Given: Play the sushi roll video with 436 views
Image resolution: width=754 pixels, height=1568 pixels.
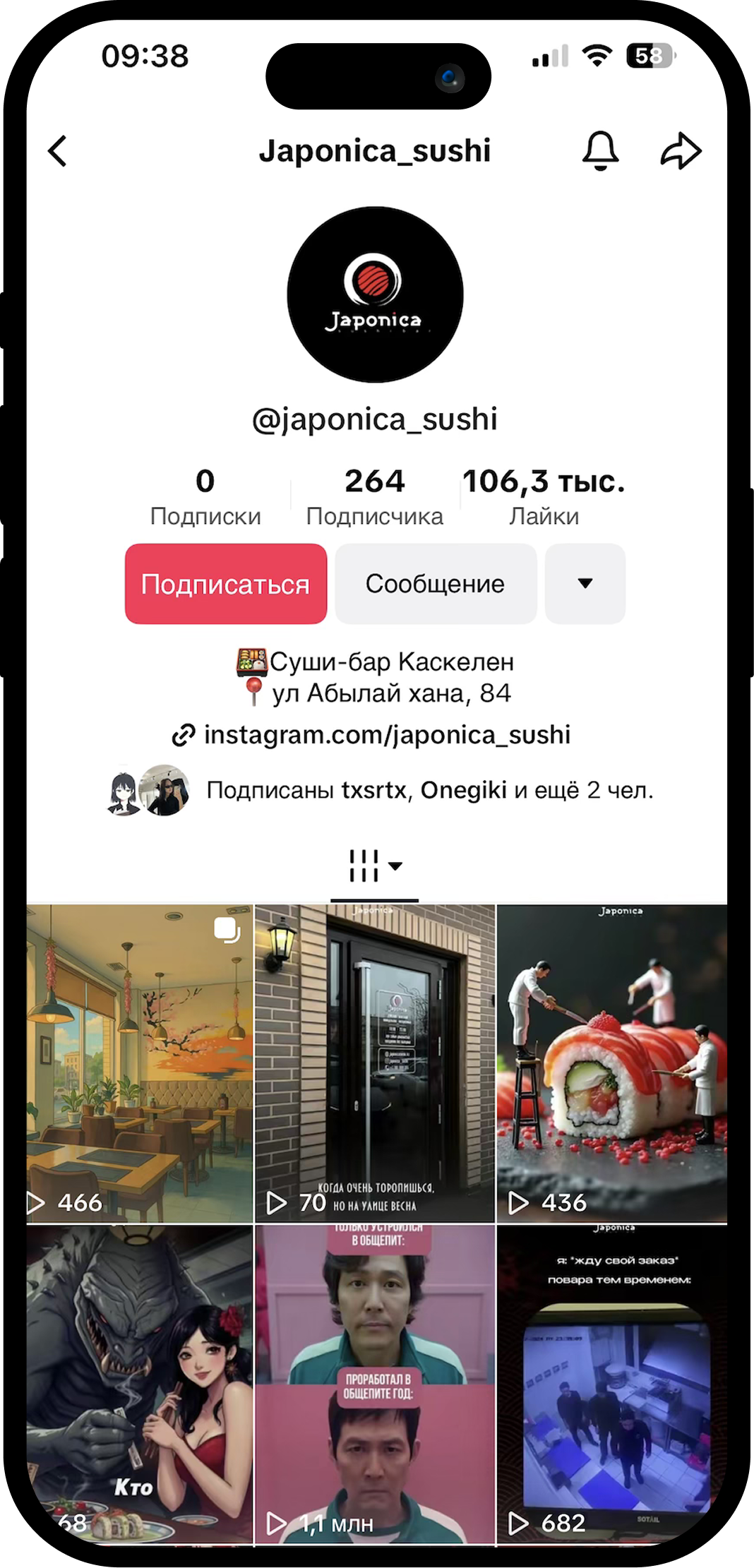Looking at the screenshot, I should (611, 1063).
